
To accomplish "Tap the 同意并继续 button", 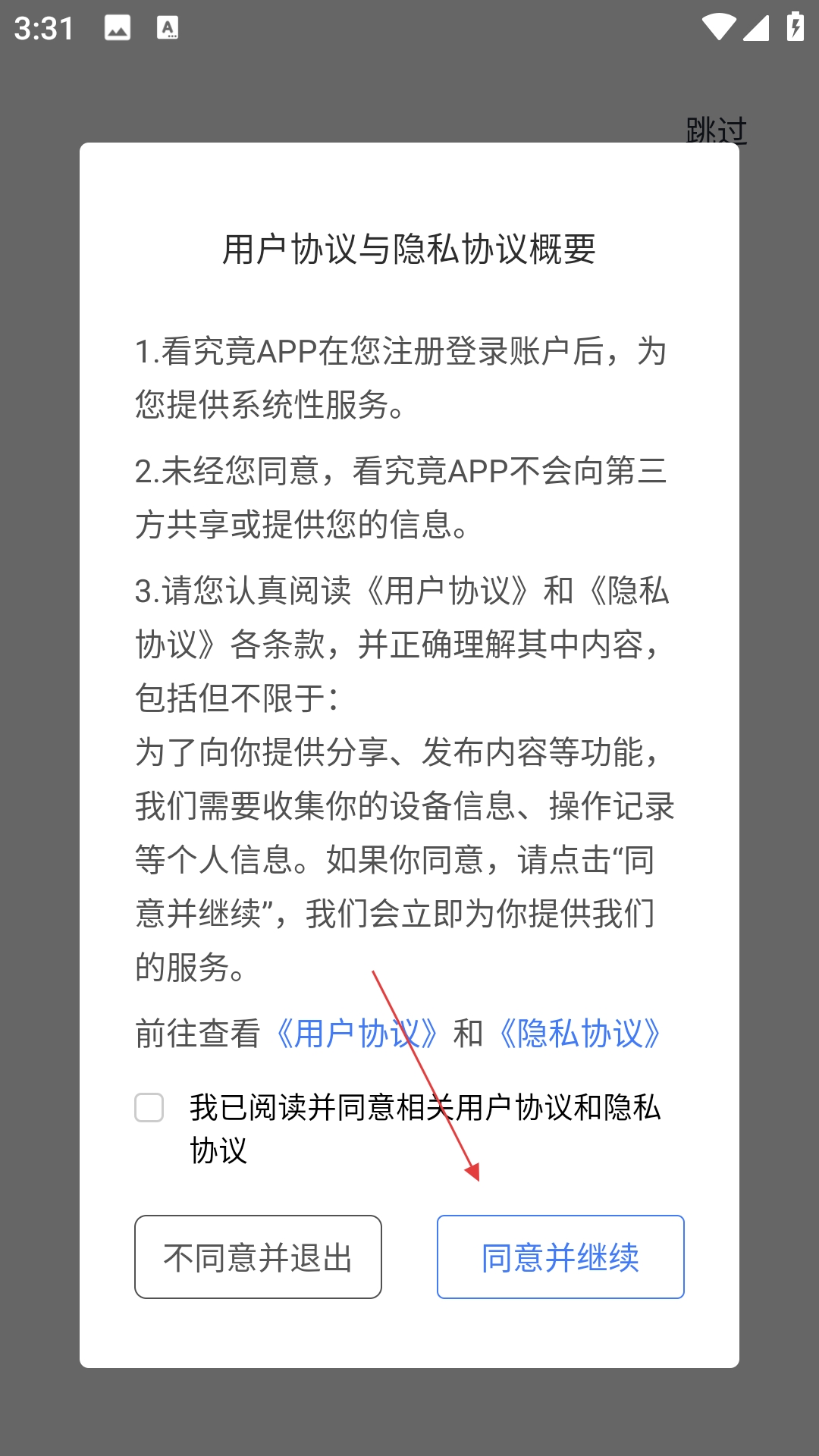I will point(560,1257).
